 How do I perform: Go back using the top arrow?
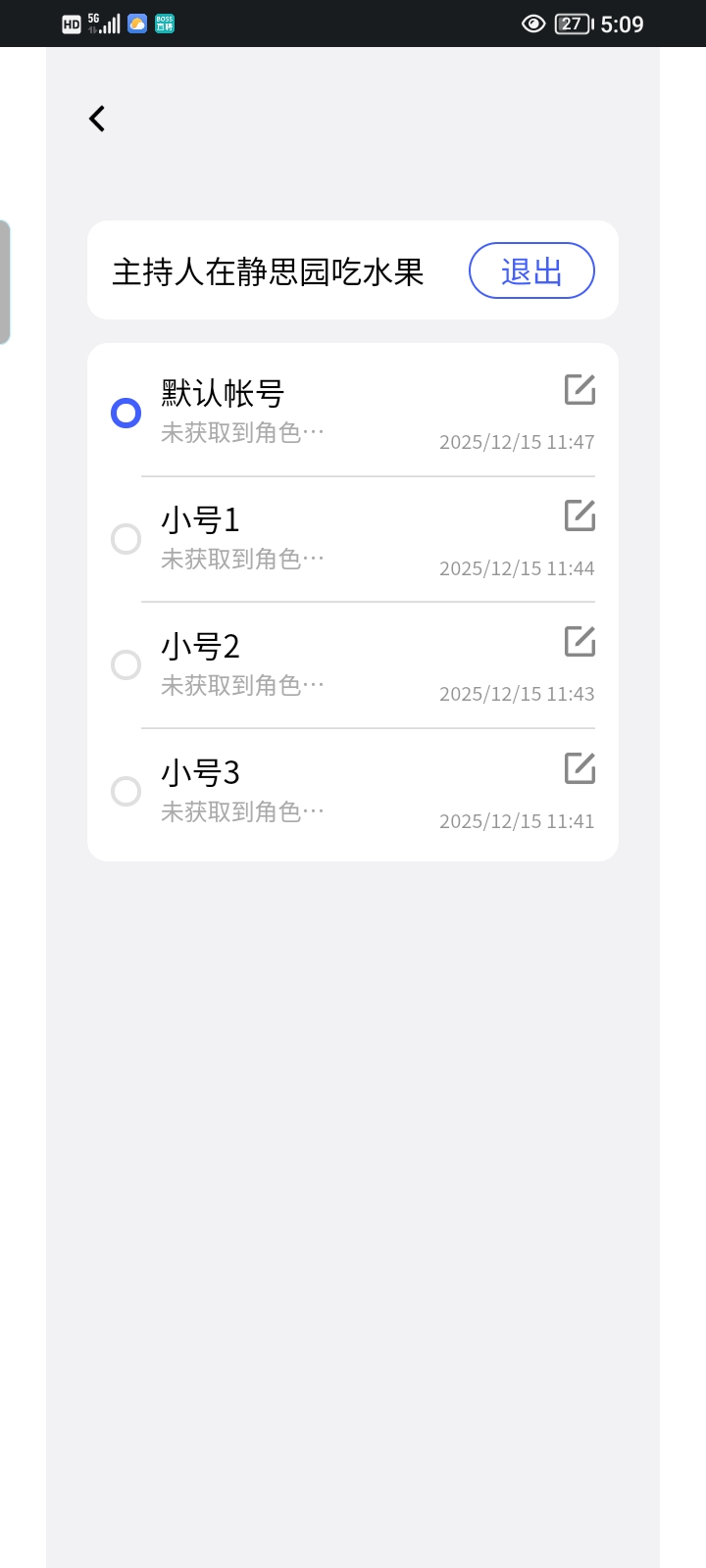click(x=97, y=119)
